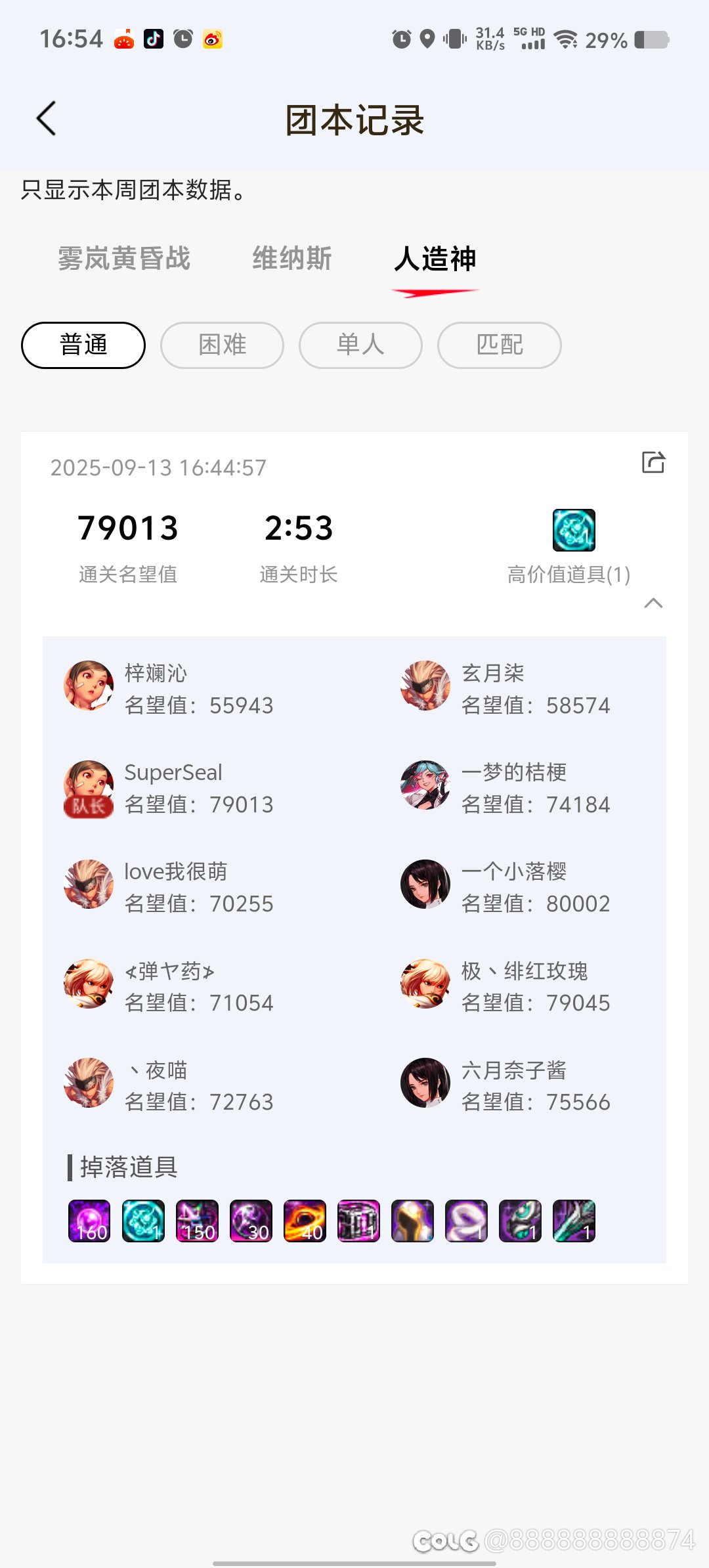The image size is (709, 1568).
Task: Switch to the 雾岚黄昏战 tab
Action: pyautogui.click(x=123, y=258)
